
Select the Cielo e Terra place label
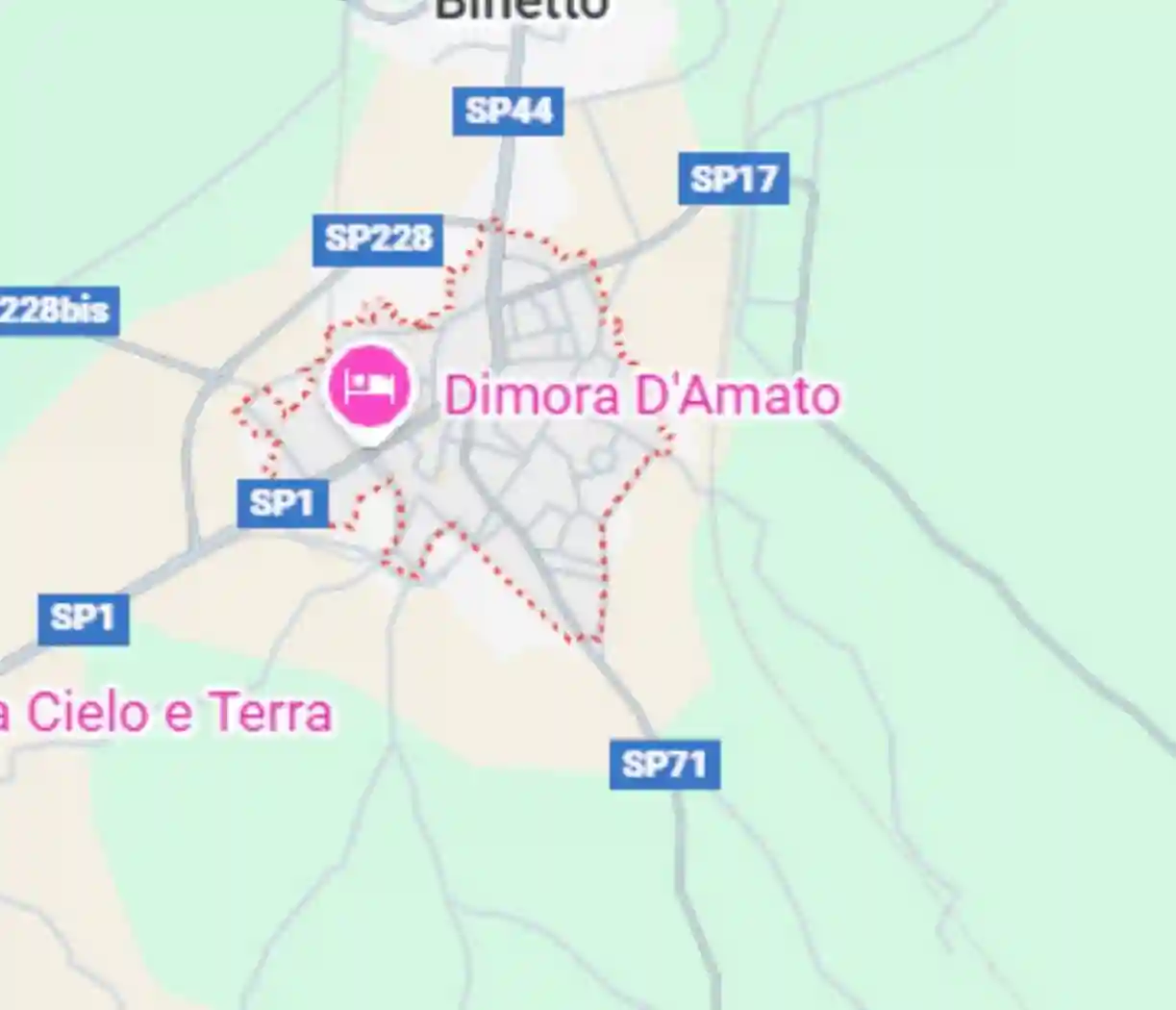(x=170, y=714)
